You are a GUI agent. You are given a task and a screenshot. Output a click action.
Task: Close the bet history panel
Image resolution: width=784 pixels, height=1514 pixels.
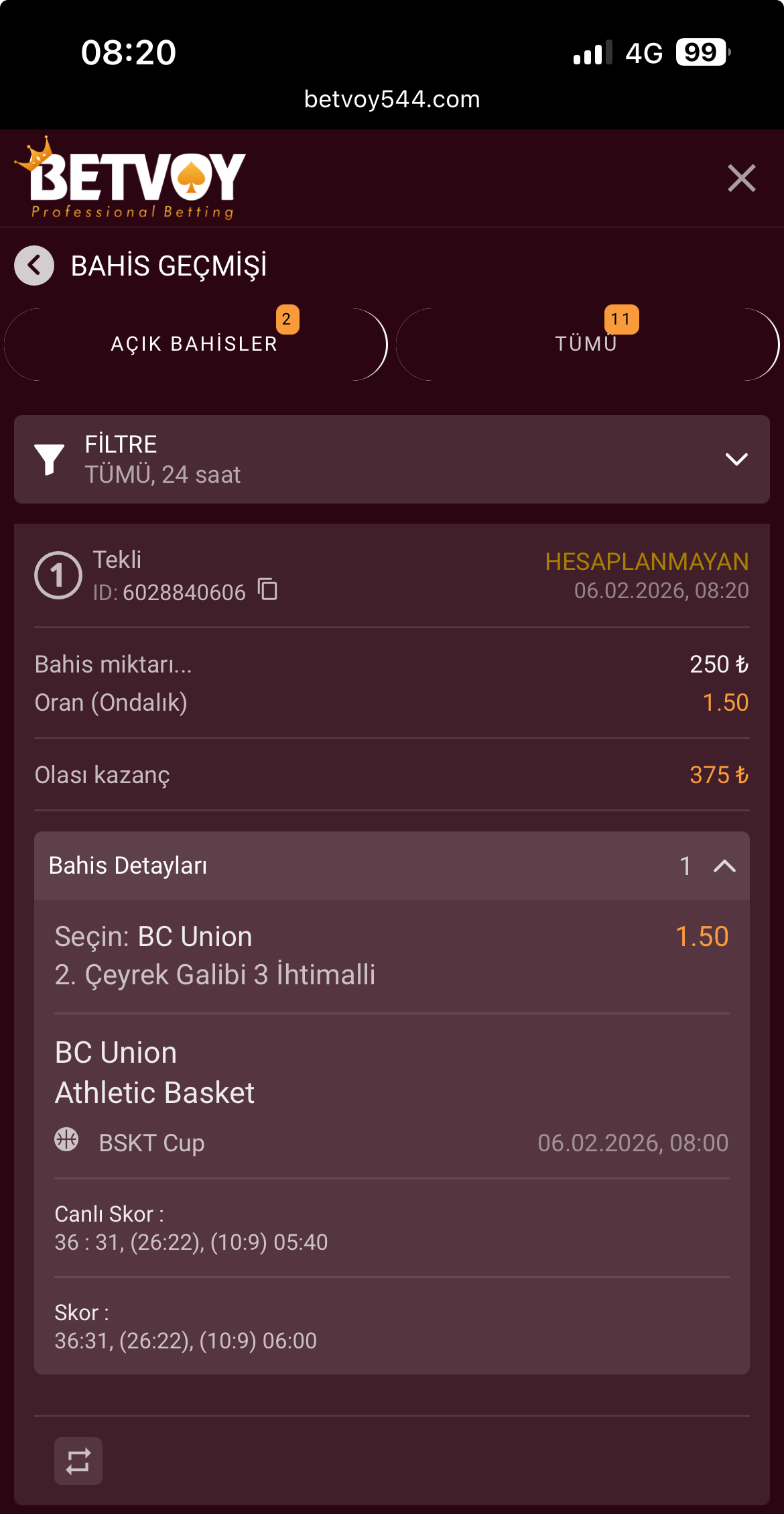tap(741, 178)
